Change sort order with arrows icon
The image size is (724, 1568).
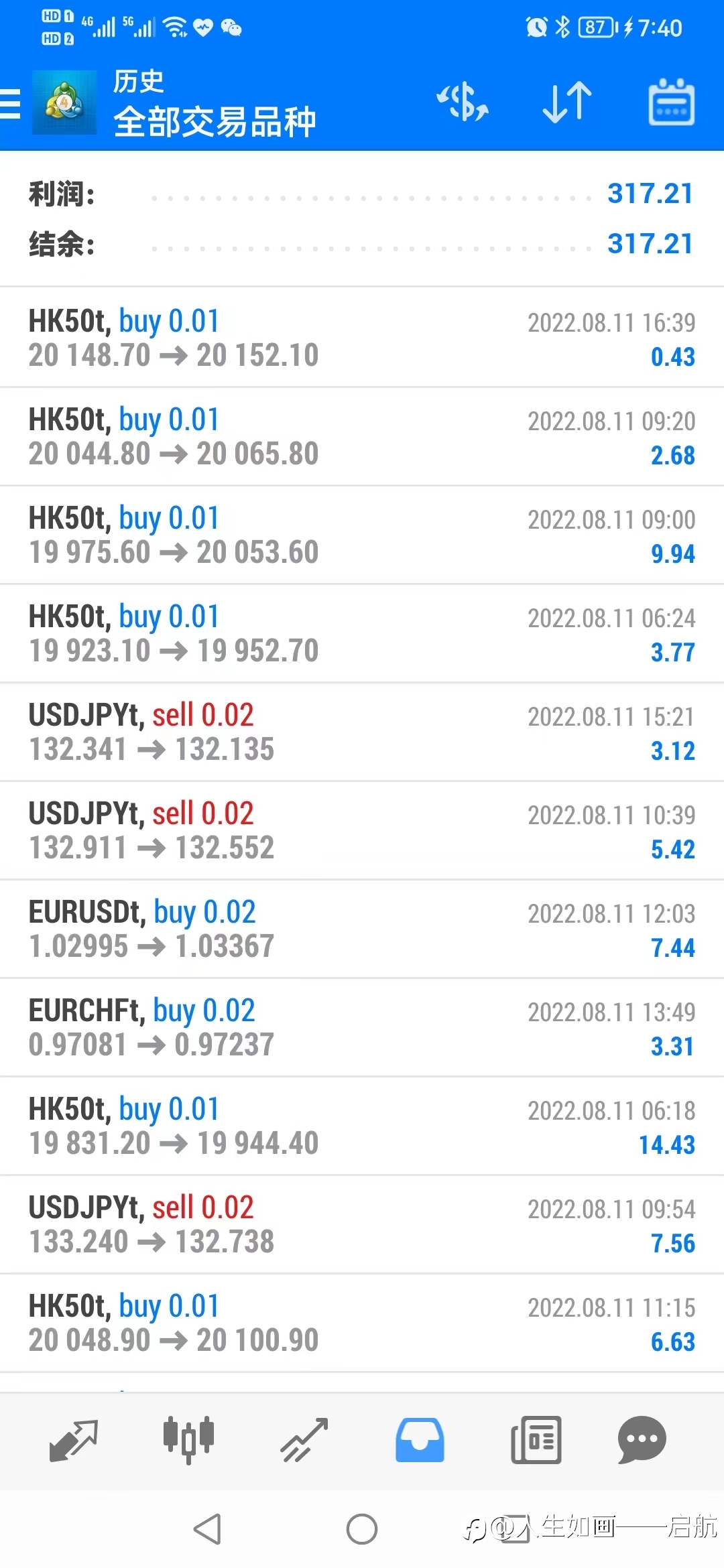(567, 103)
